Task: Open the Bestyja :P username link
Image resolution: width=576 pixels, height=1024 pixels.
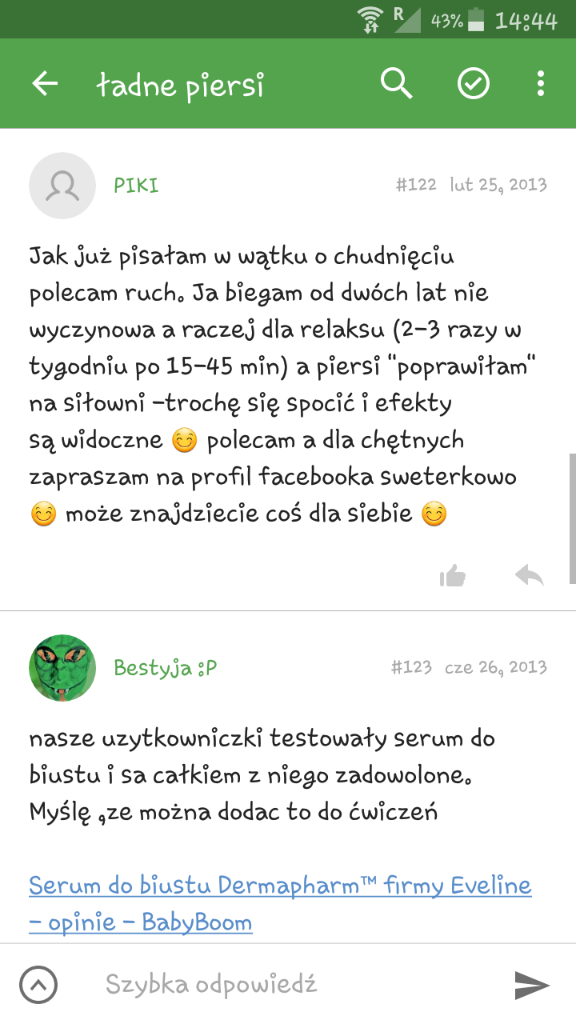Action: tap(165, 668)
